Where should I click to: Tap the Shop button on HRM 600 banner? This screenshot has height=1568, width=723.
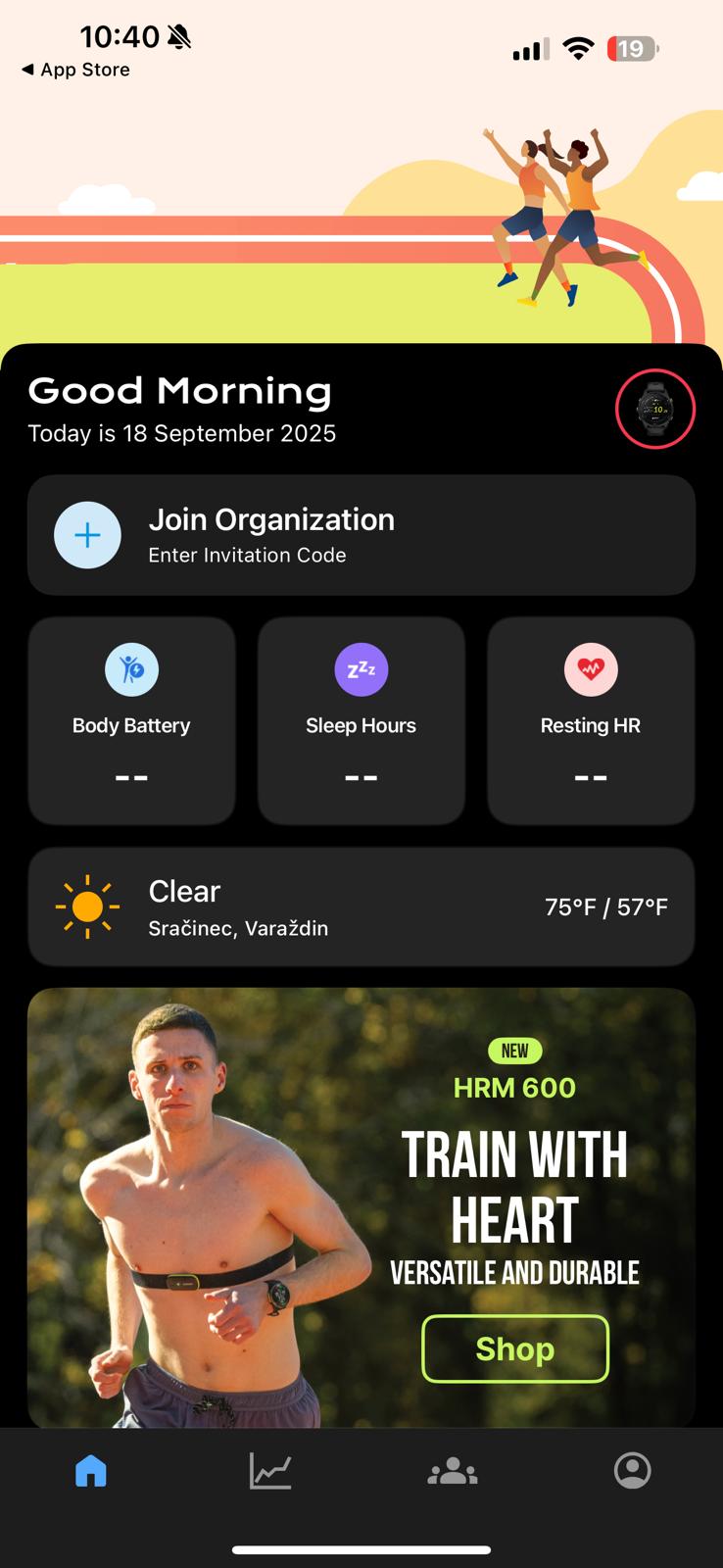(x=515, y=1348)
